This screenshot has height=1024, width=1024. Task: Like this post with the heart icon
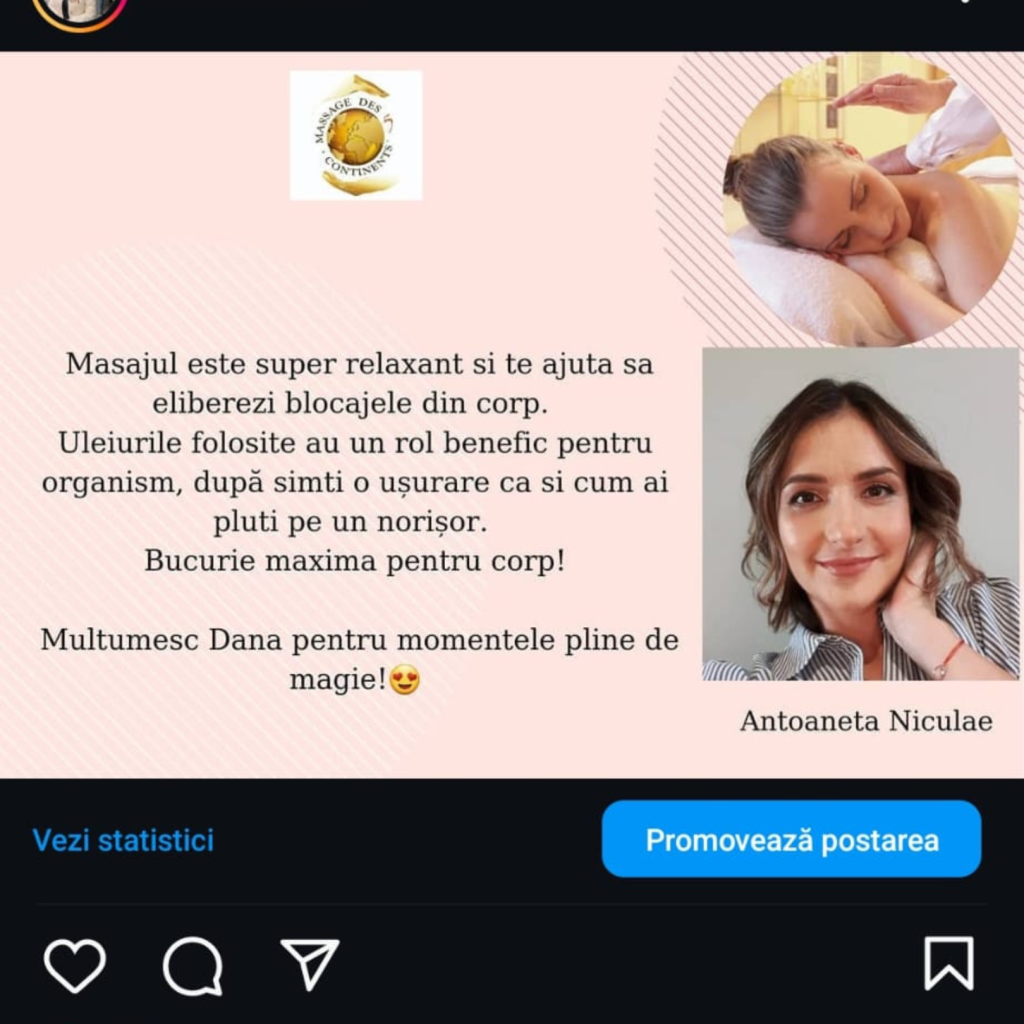[74, 966]
